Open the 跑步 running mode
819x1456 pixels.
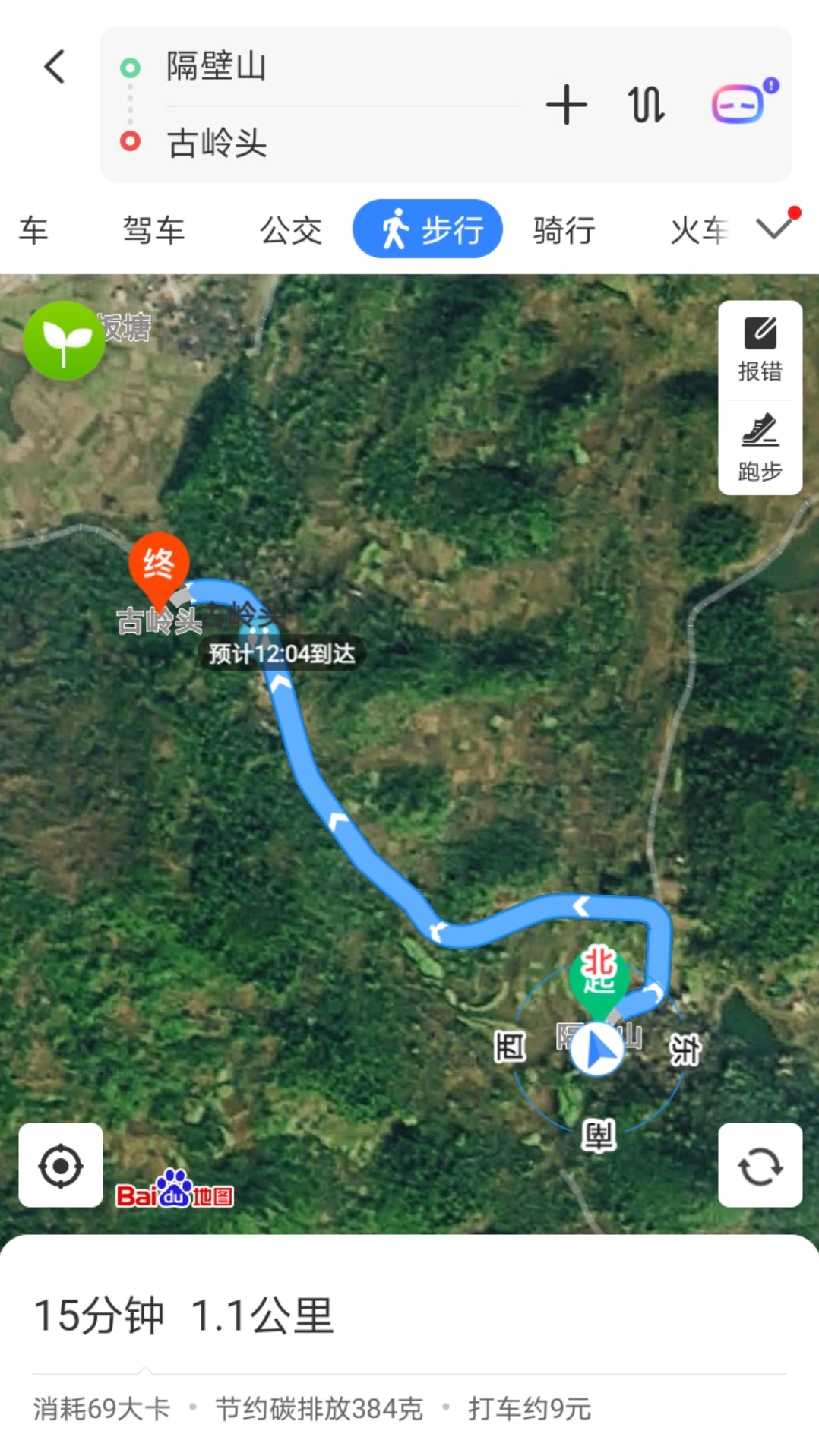pyautogui.click(x=760, y=449)
